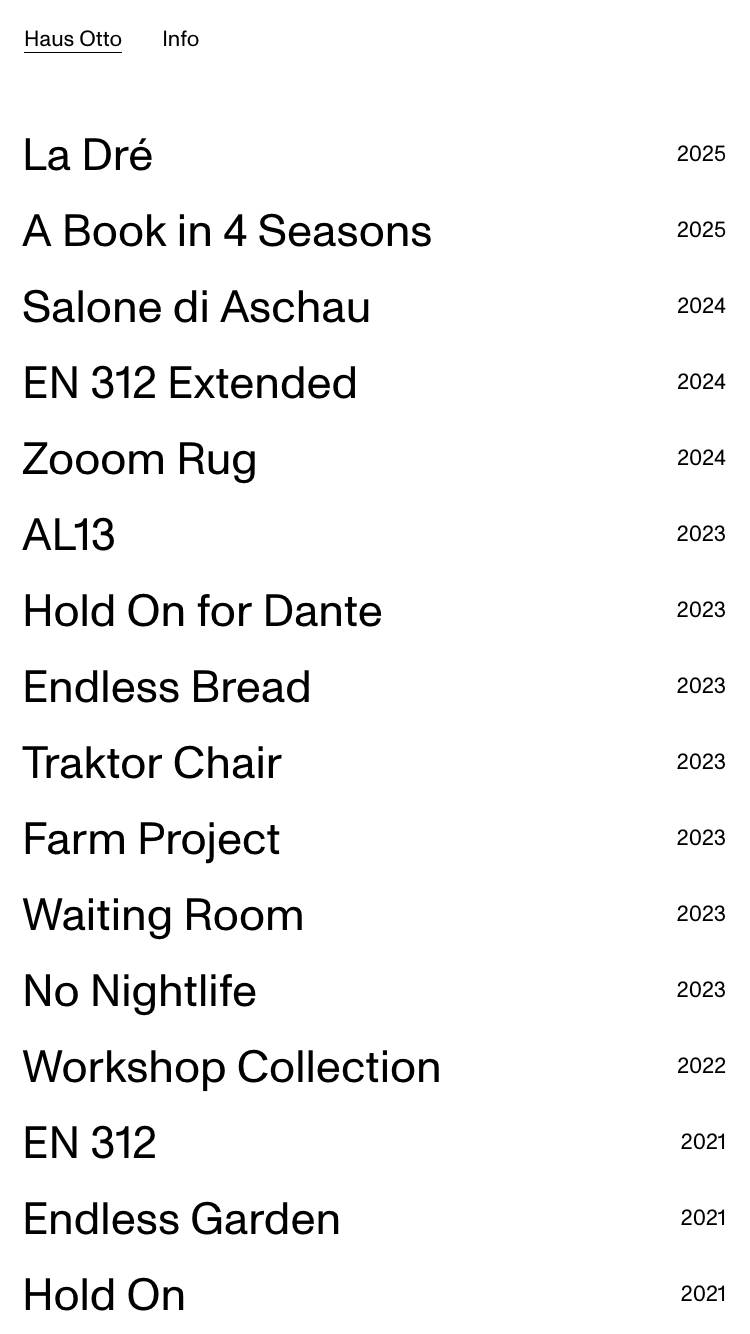Viewport: 750px width, 1334px height.
Task: View the 2021 EN 312 project
Action: pyautogui.click(x=90, y=1143)
